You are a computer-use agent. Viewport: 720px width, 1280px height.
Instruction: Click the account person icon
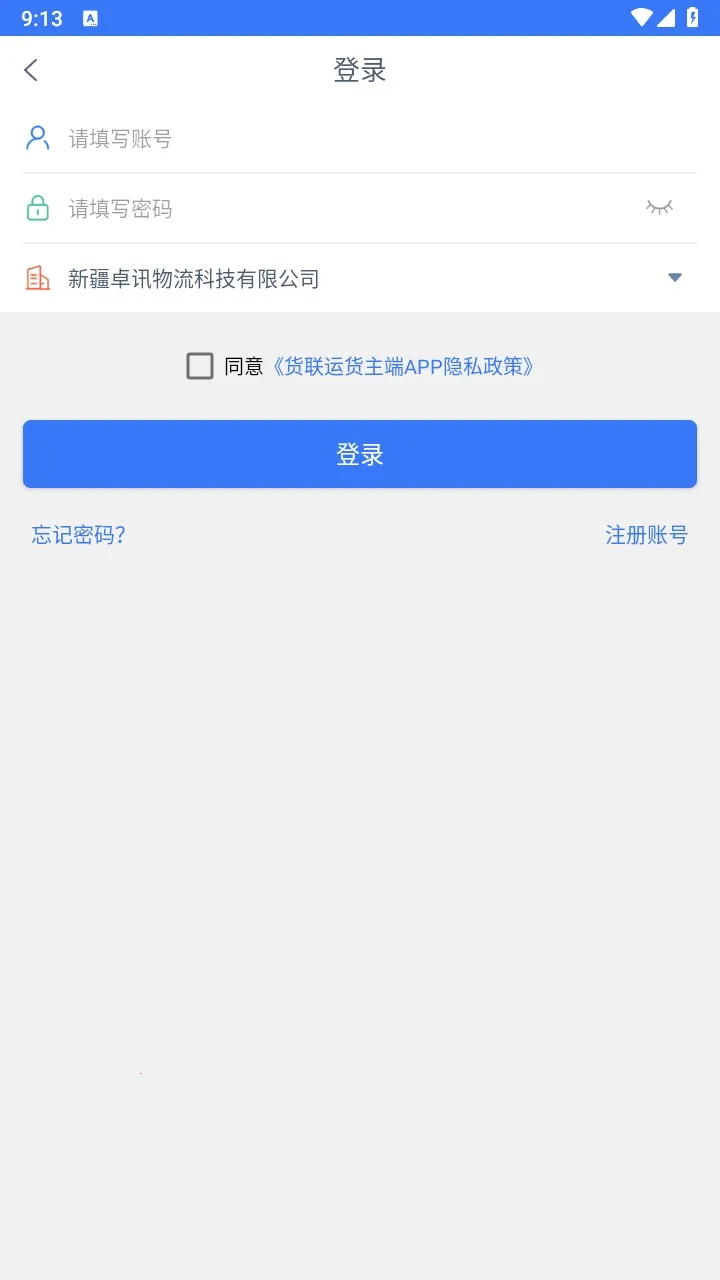tap(37, 138)
